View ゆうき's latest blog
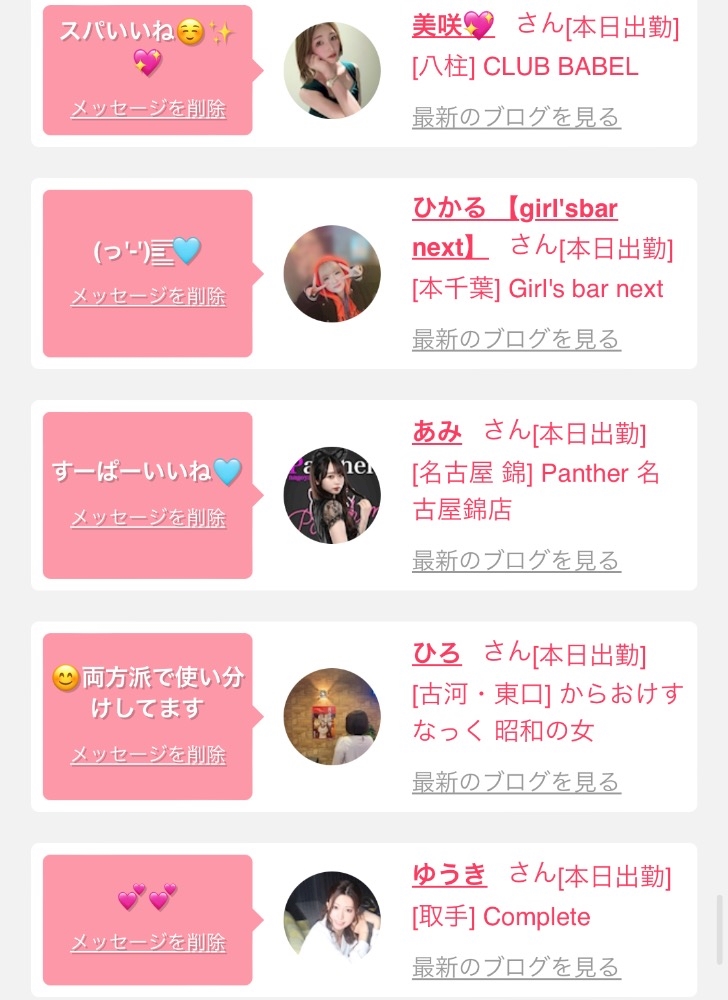 coord(516,967)
